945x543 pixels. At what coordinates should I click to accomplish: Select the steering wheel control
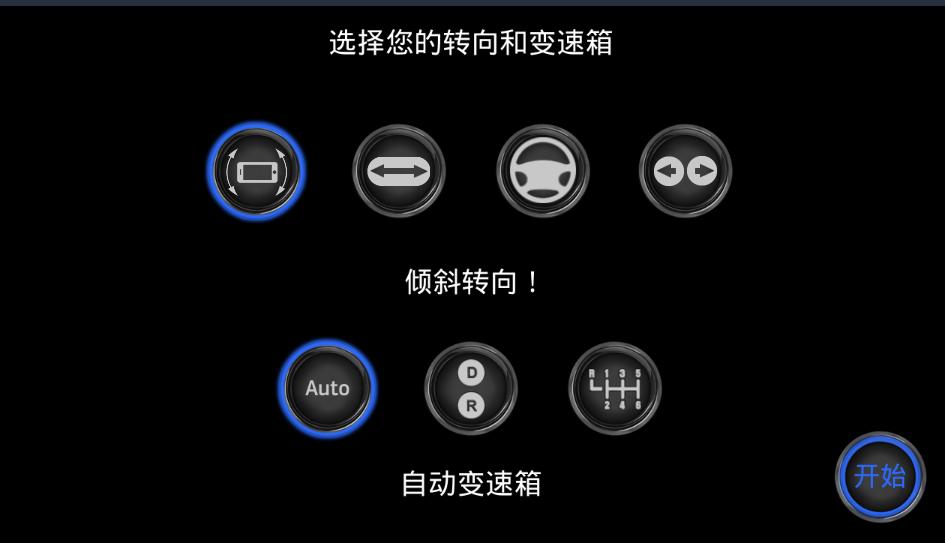pyautogui.click(x=543, y=171)
